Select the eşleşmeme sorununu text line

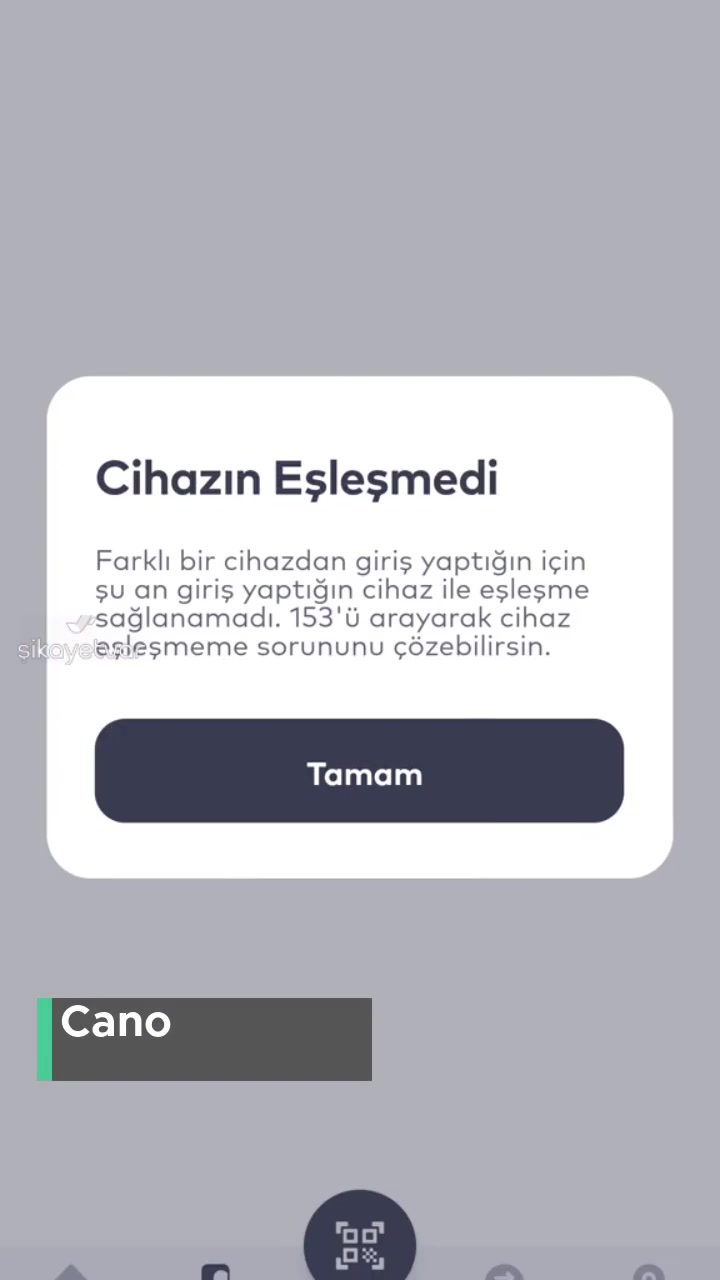320,647
